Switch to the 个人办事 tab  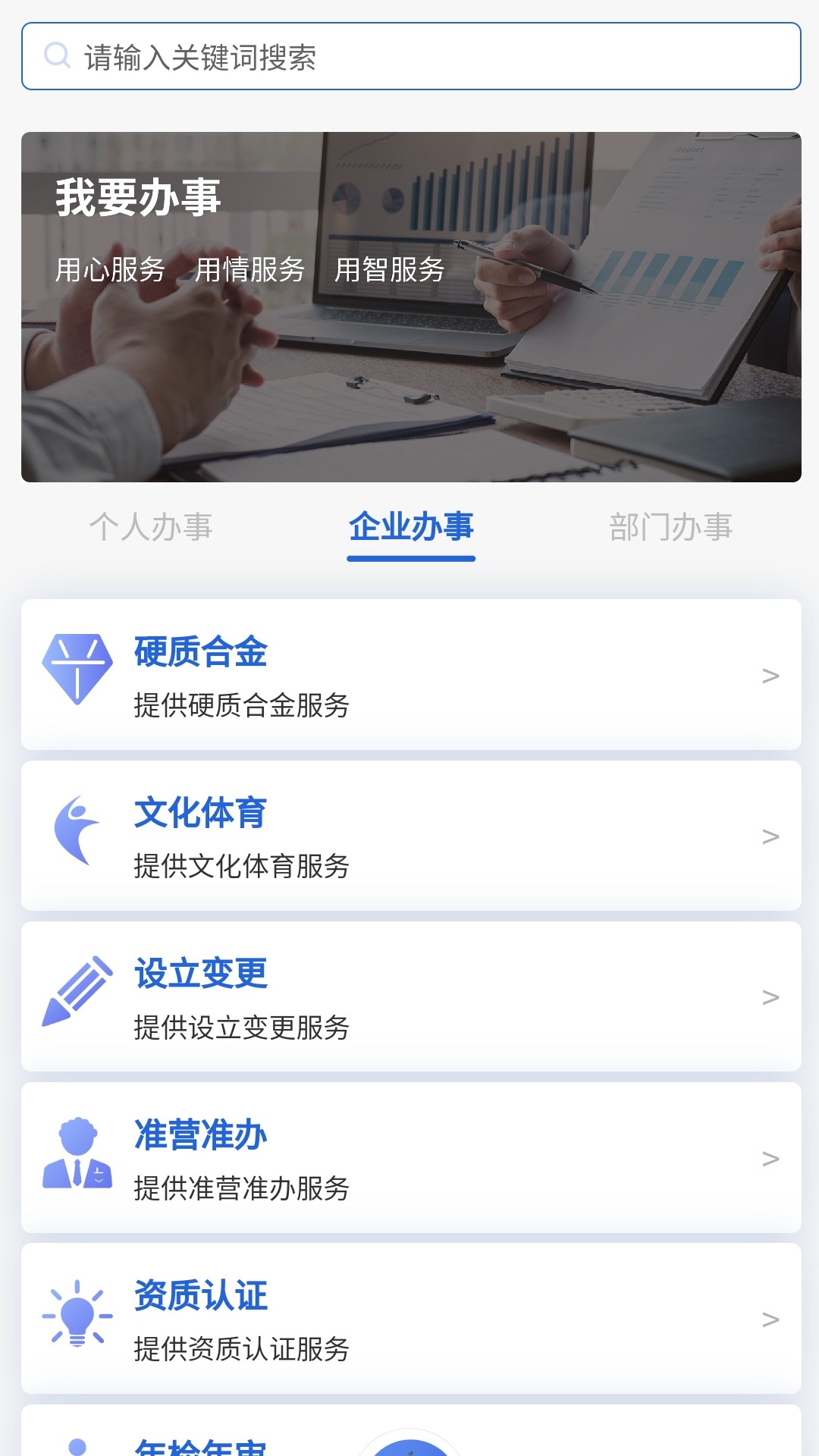154,528
